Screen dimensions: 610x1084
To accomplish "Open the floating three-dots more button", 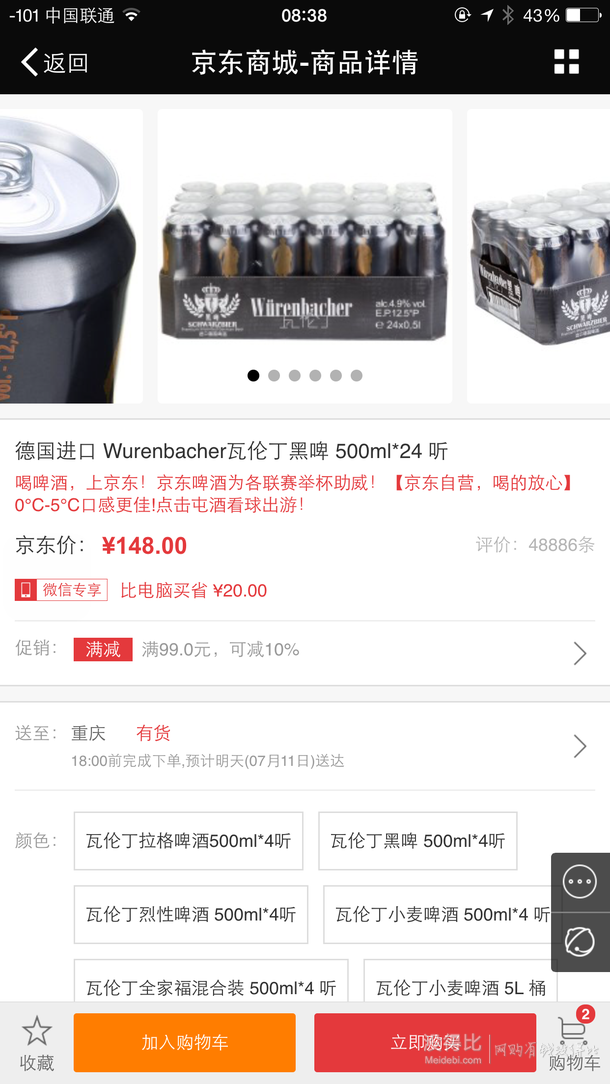I will click(579, 882).
